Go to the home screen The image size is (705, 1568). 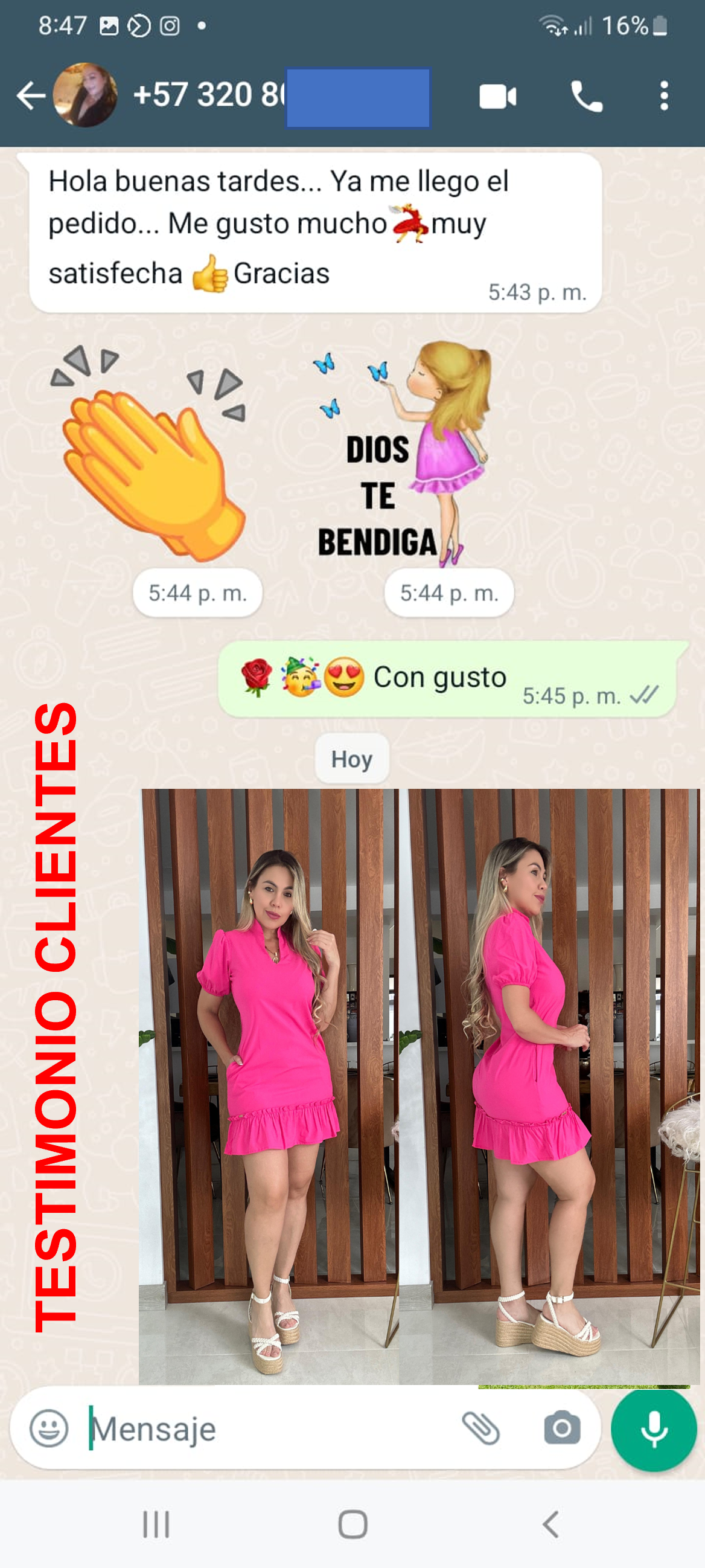352,1525
